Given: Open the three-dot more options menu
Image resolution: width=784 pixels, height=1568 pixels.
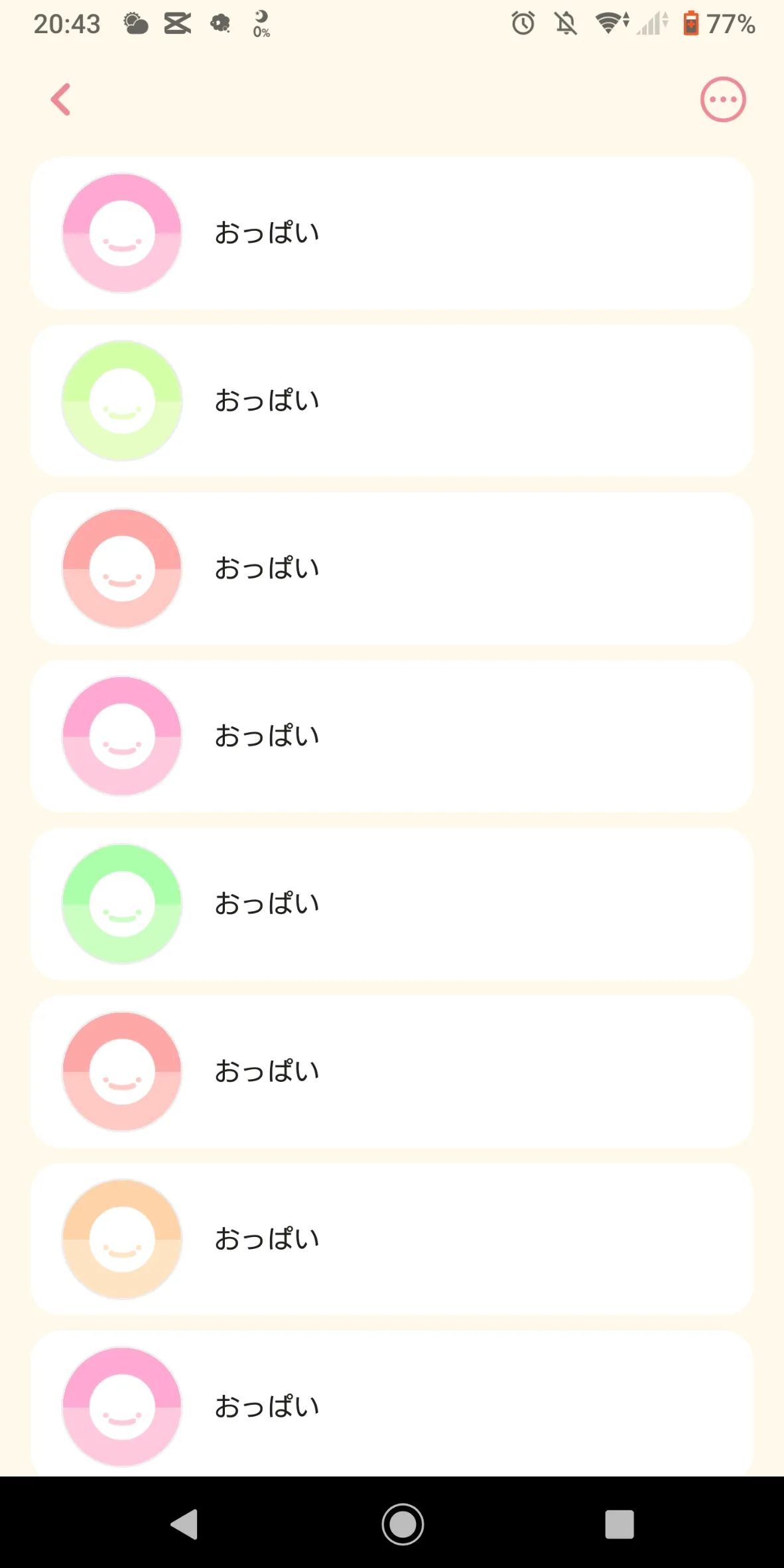Looking at the screenshot, I should coord(723,99).
